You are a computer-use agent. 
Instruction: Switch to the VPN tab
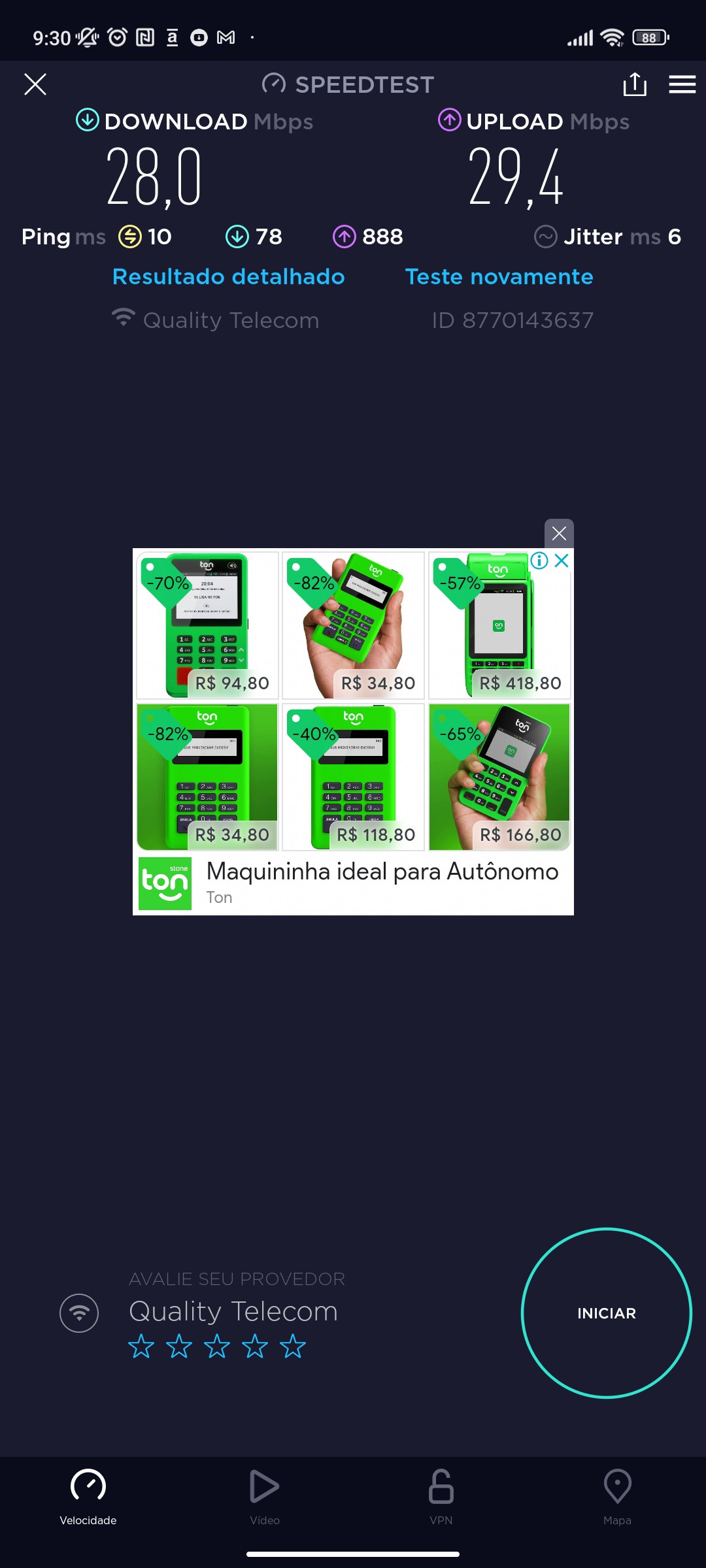441,1496
